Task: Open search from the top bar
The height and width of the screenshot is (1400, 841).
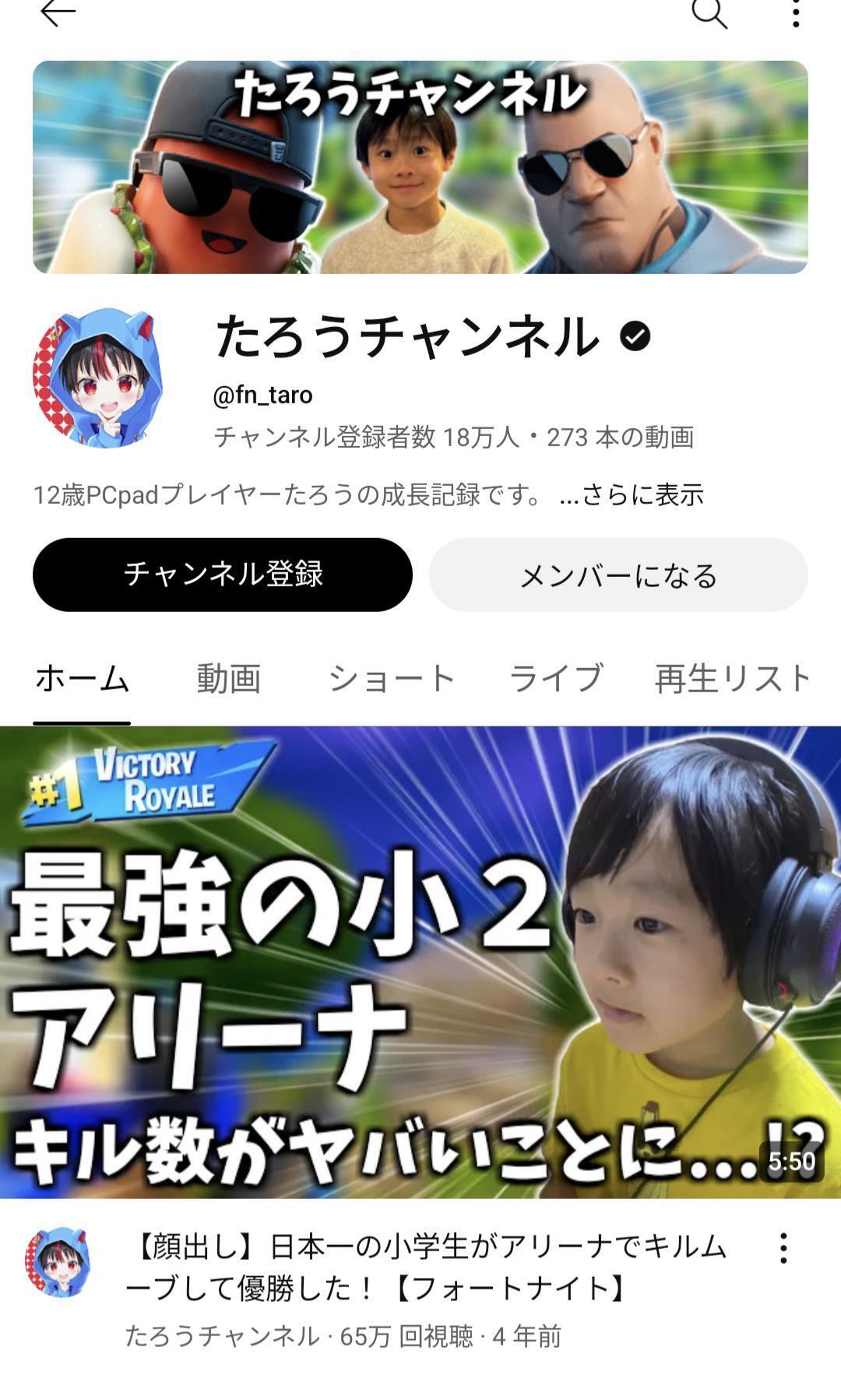Action: click(709, 13)
